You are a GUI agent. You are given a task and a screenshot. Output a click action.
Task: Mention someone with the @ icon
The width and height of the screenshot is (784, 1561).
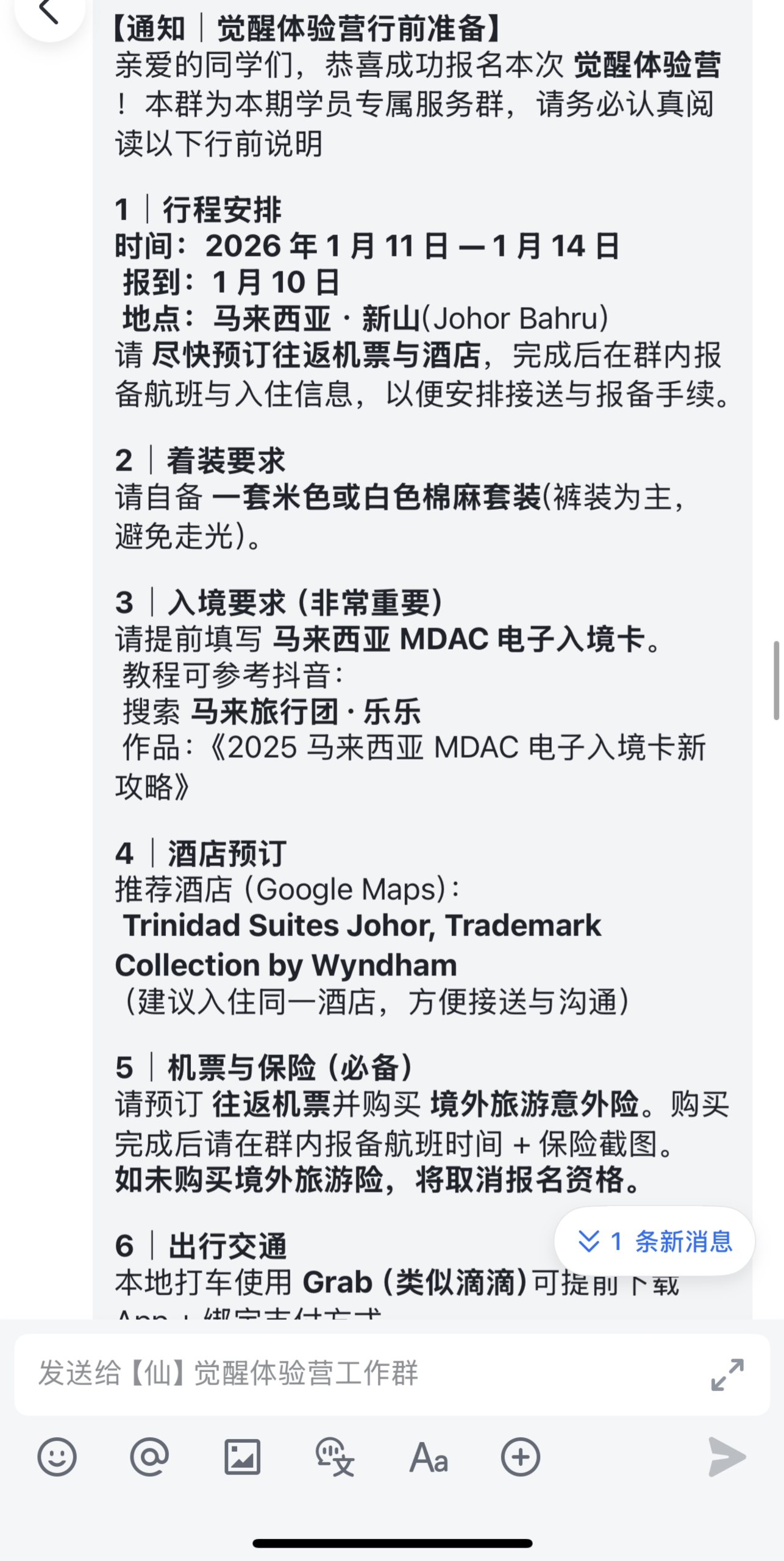[x=149, y=1457]
